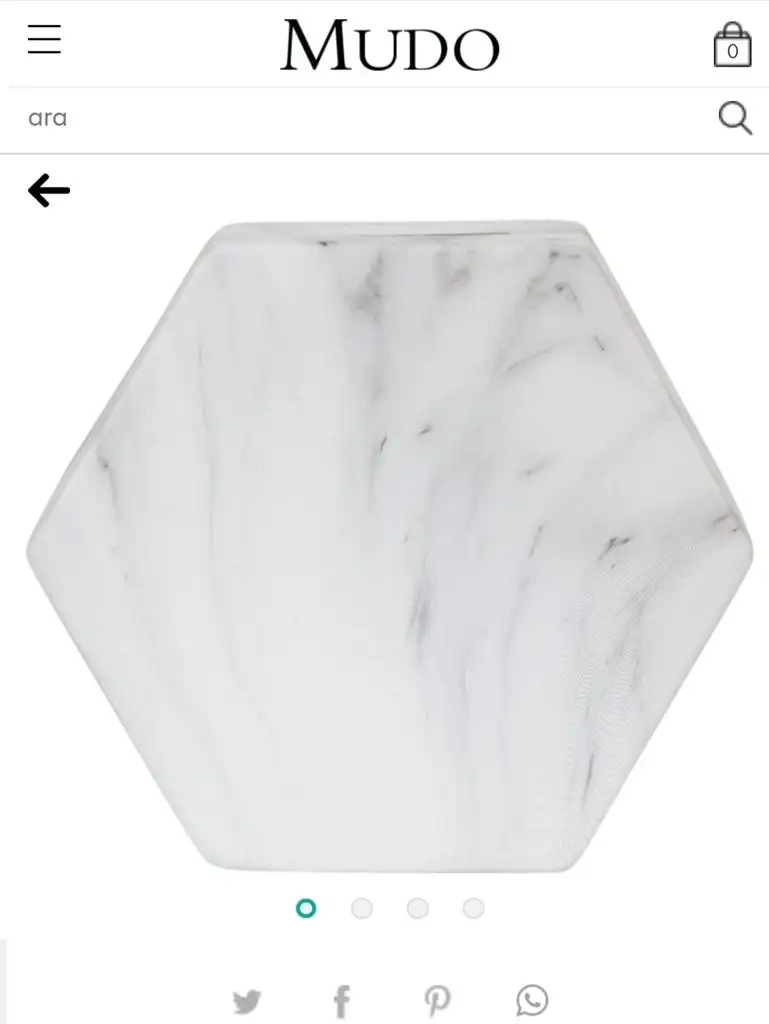Viewport: 769px width, 1024px height.
Task: Share the product on Twitter
Action: [247, 1001]
